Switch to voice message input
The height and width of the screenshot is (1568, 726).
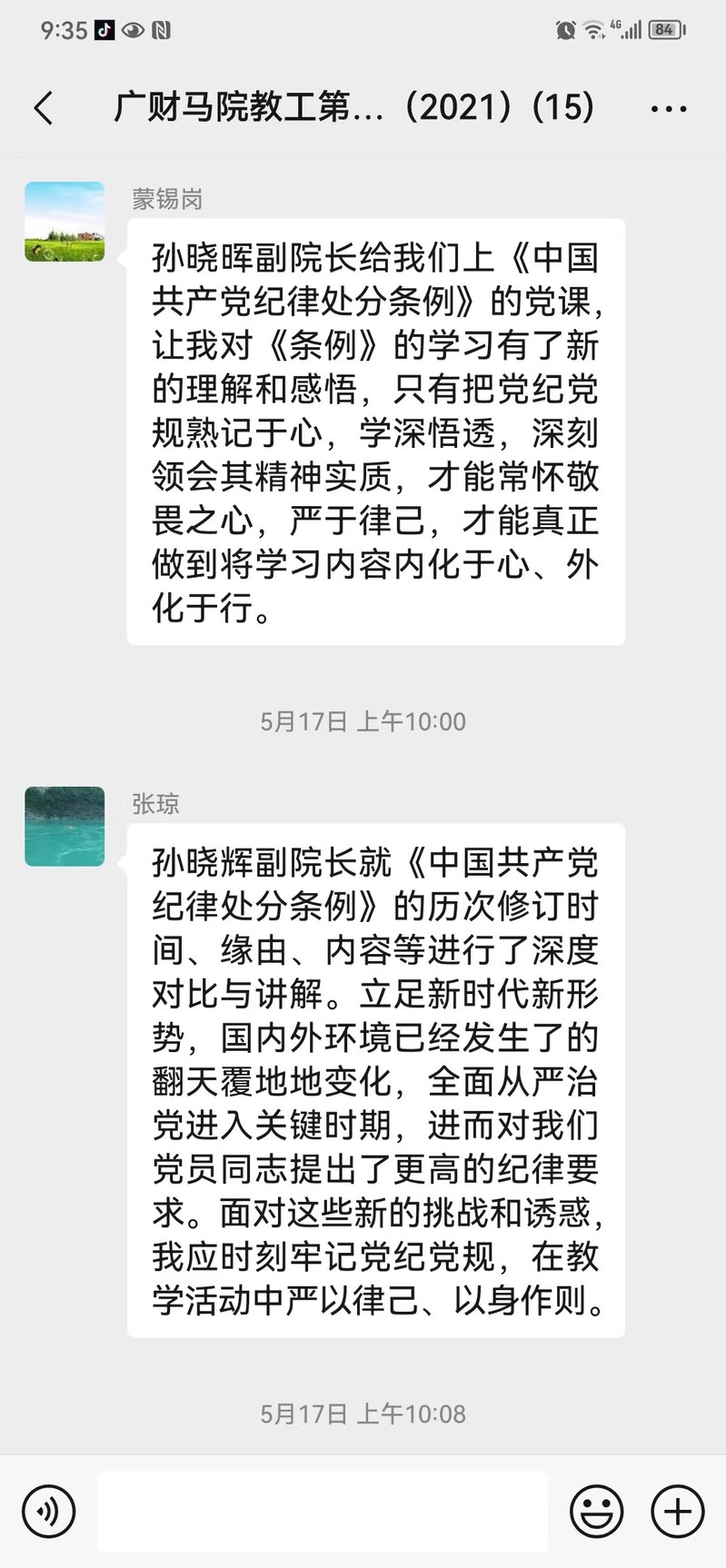[x=49, y=1512]
